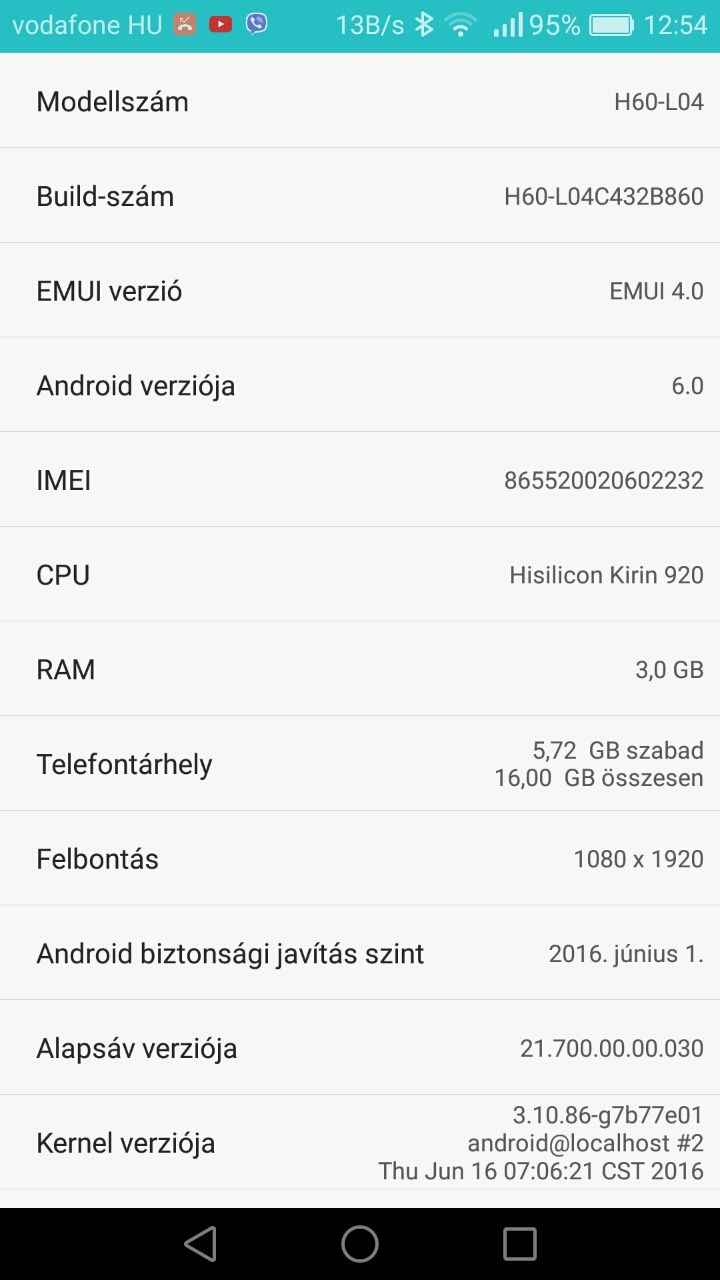720x1280 pixels.
Task: Tap the EMUI verzió row
Action: tap(360, 291)
